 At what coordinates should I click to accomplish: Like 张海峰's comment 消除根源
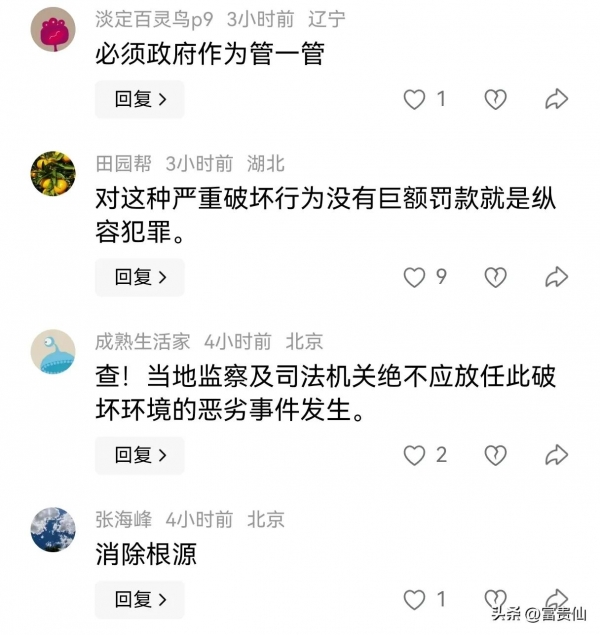414,599
